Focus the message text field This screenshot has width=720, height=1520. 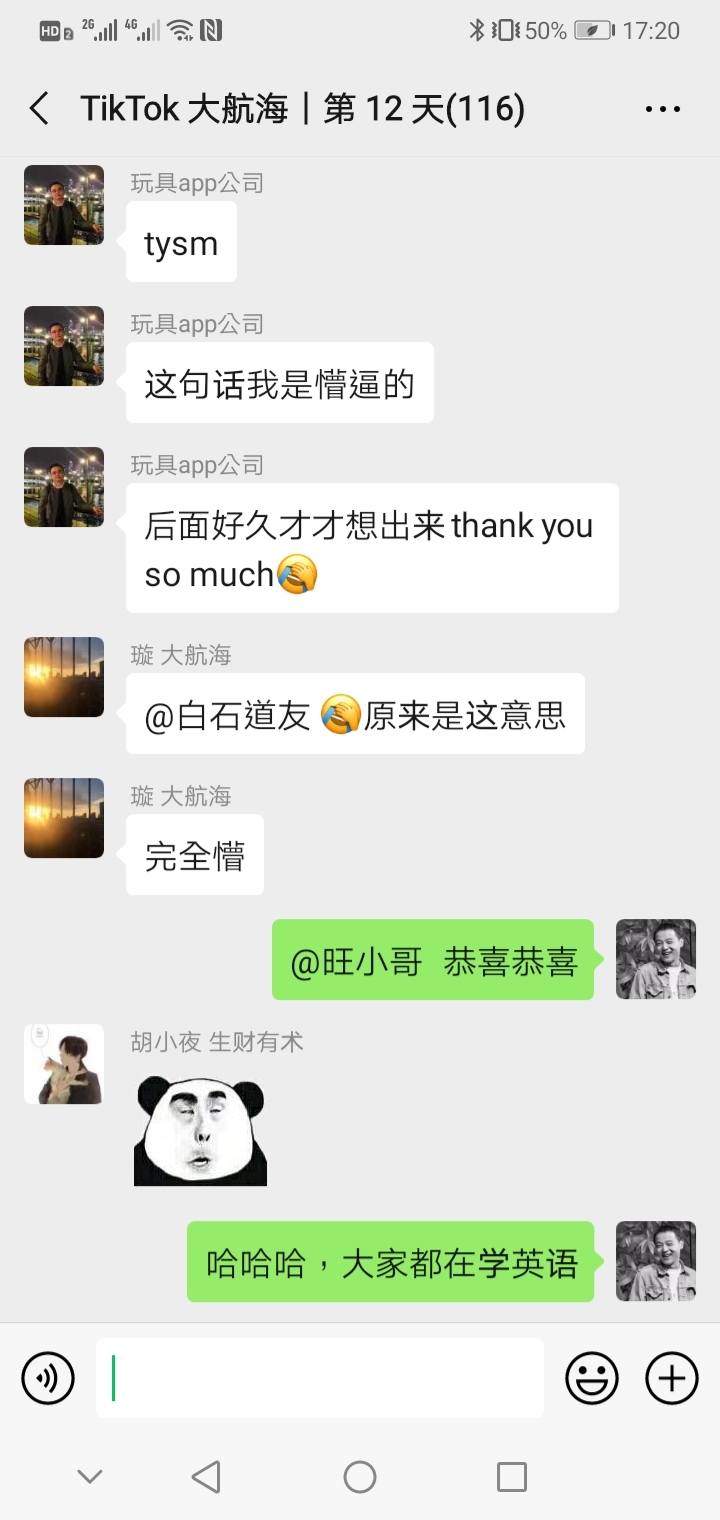(x=320, y=1378)
